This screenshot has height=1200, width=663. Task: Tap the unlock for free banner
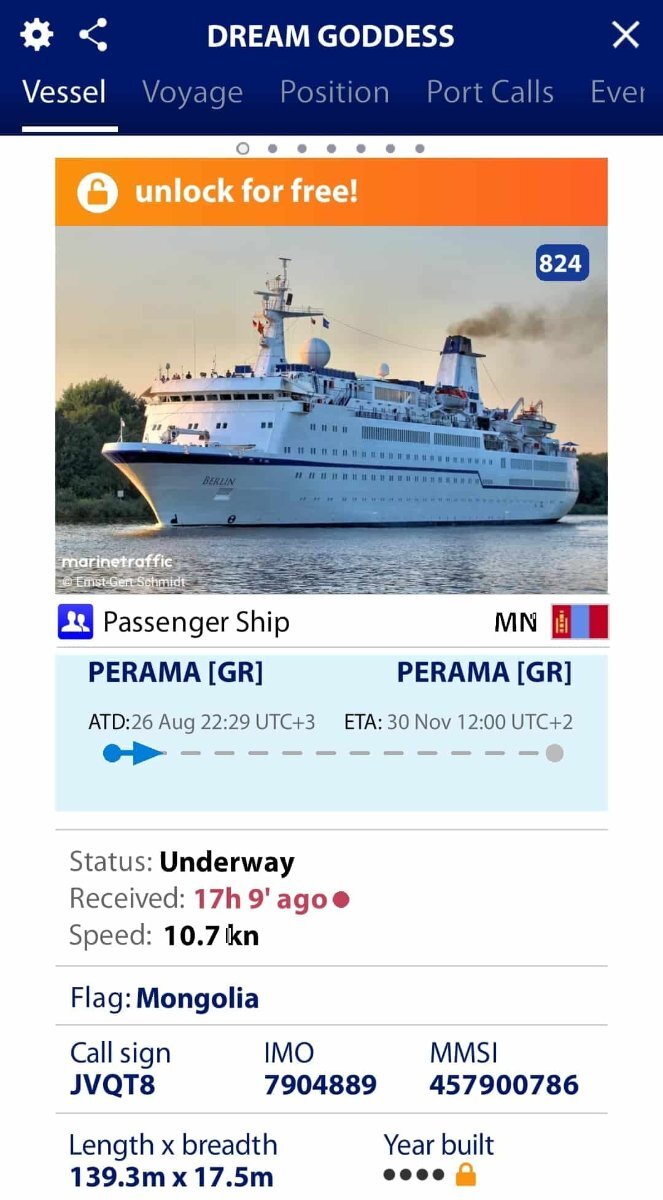[x=331, y=192]
